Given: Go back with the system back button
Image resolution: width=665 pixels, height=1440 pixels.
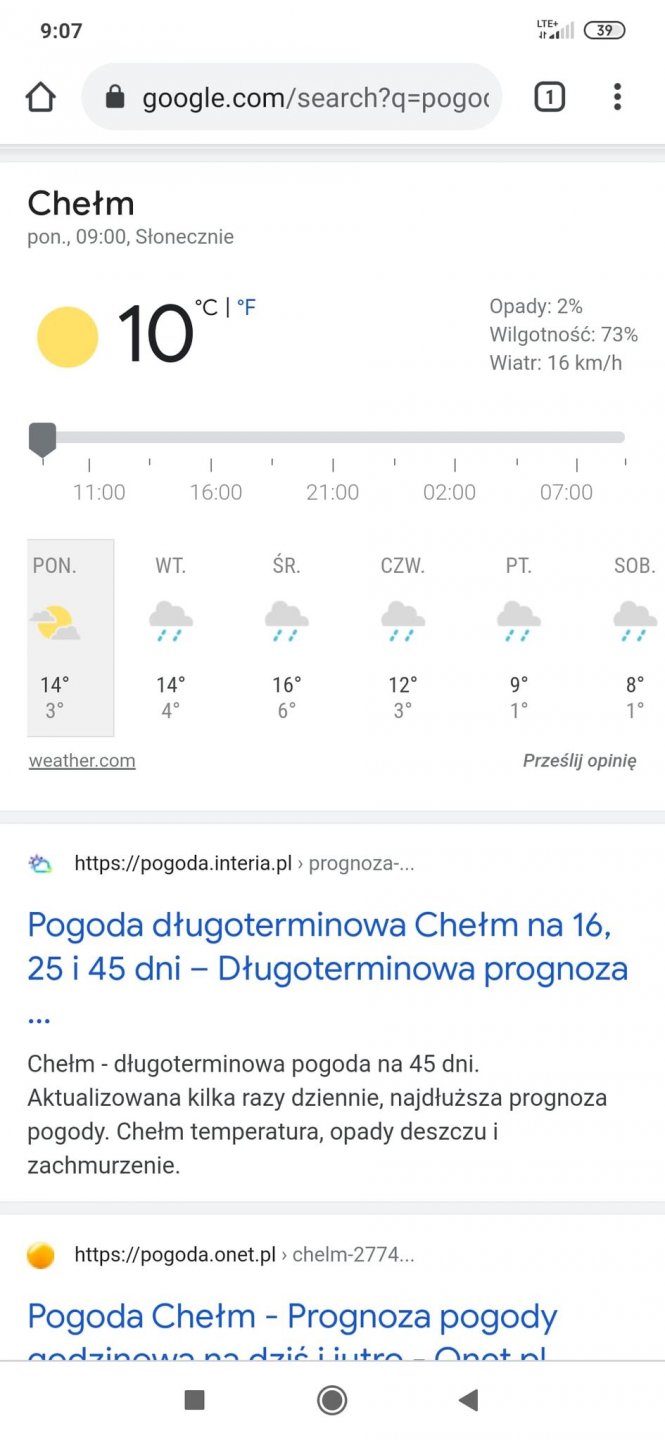Looking at the screenshot, I should point(468,1400).
